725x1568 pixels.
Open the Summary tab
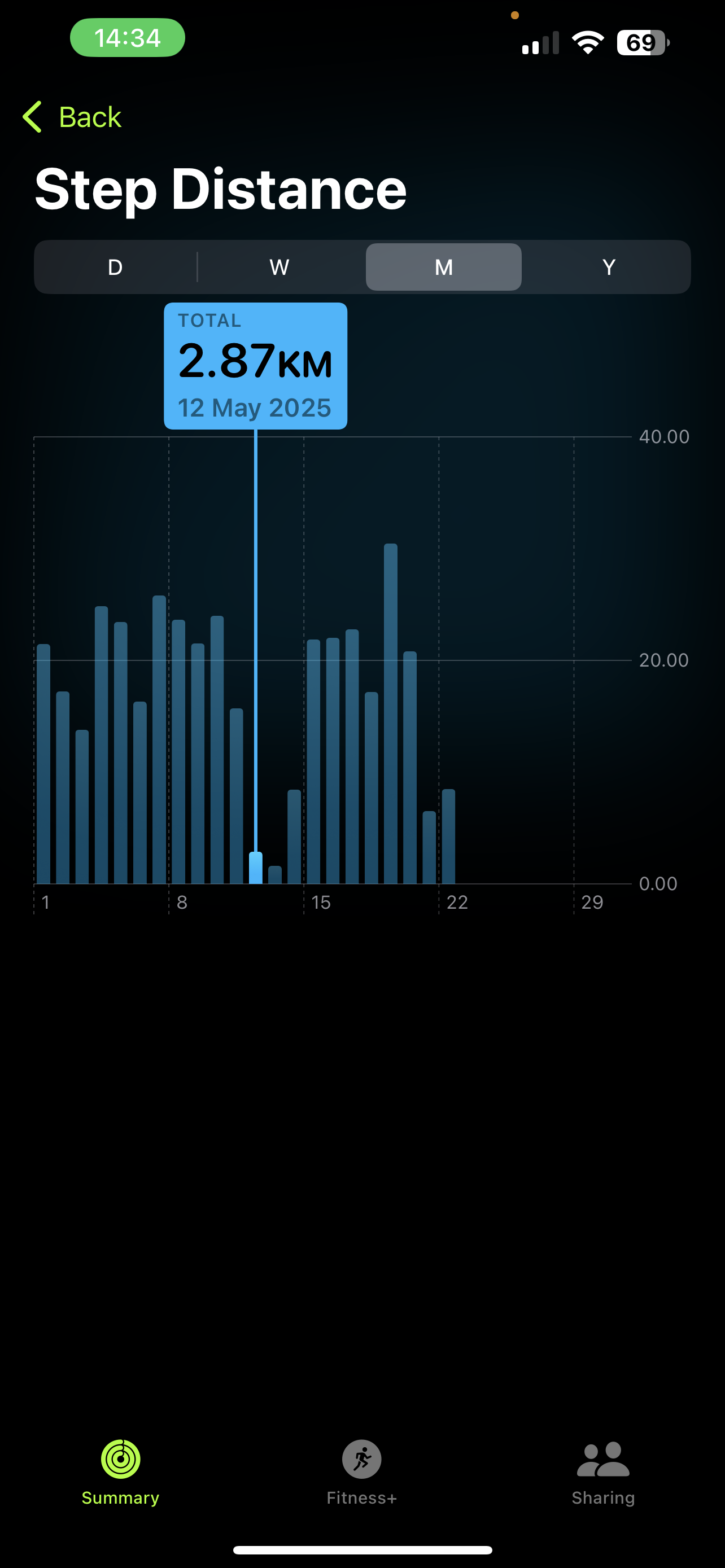click(120, 1473)
